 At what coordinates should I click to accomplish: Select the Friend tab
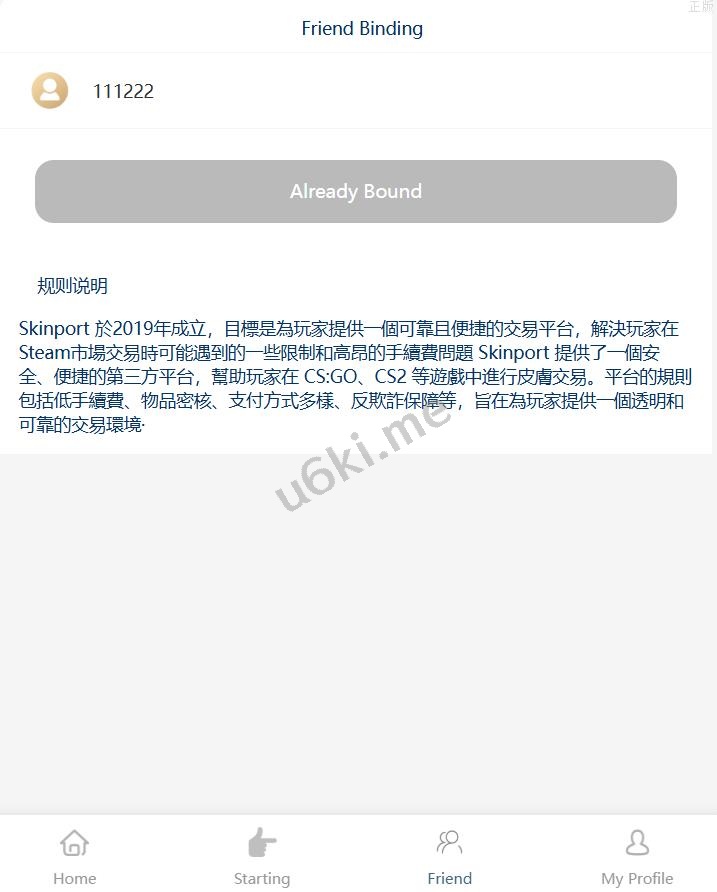tap(449, 856)
